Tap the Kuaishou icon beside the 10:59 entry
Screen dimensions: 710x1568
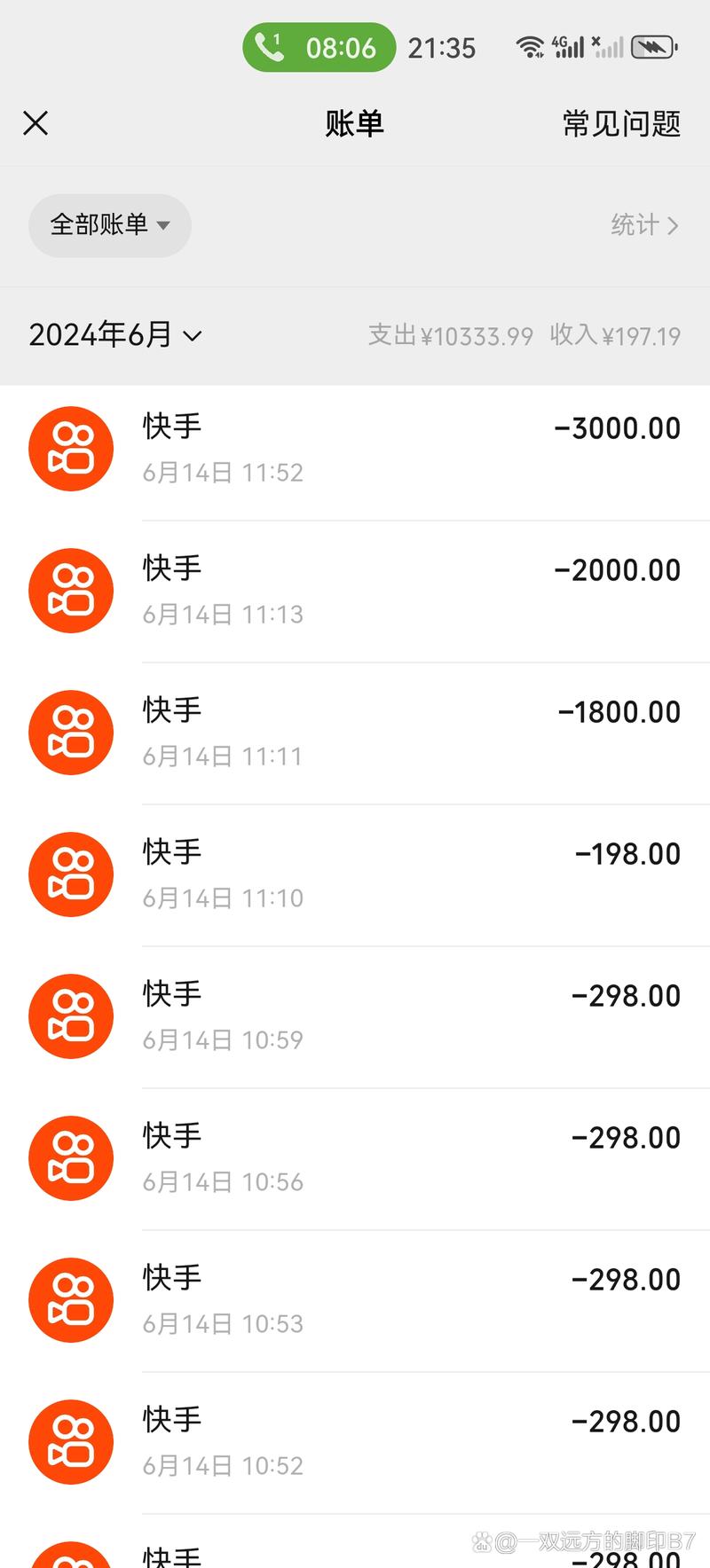[71, 1016]
